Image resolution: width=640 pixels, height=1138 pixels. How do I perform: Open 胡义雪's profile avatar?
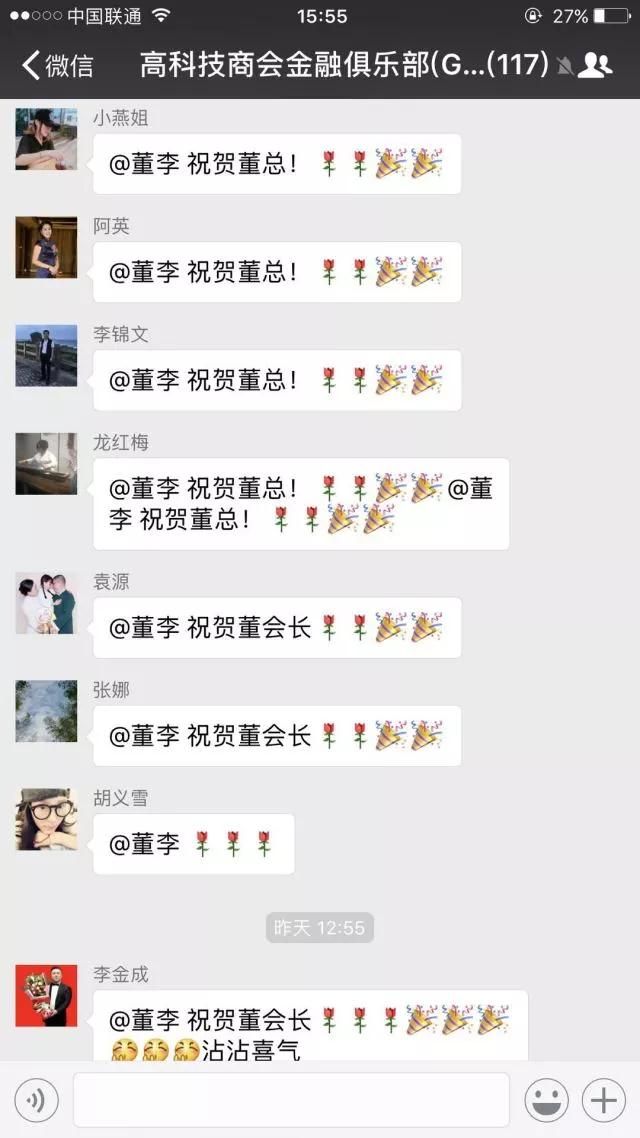pos(46,819)
